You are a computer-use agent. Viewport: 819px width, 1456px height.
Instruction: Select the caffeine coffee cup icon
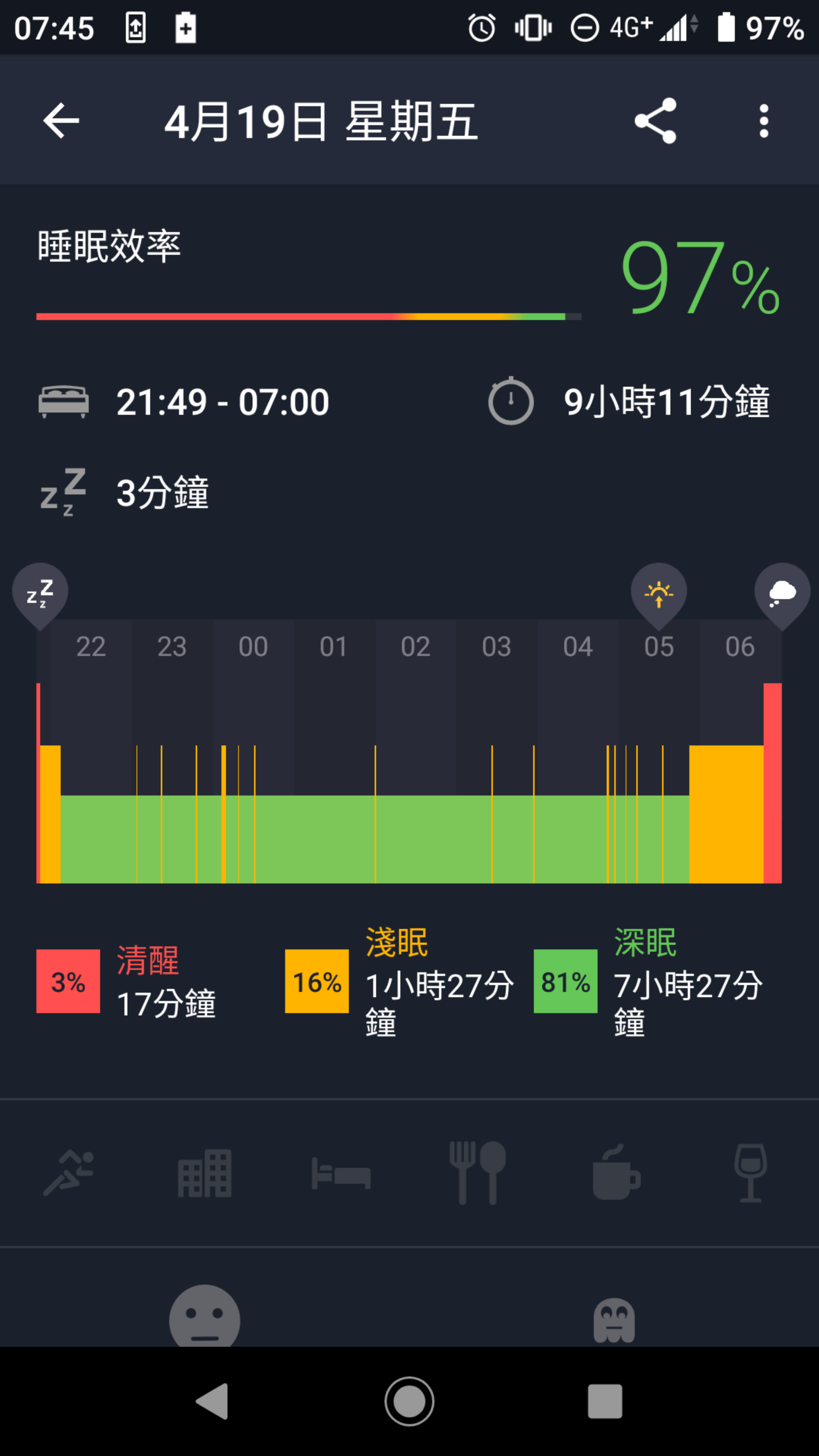point(616,1173)
